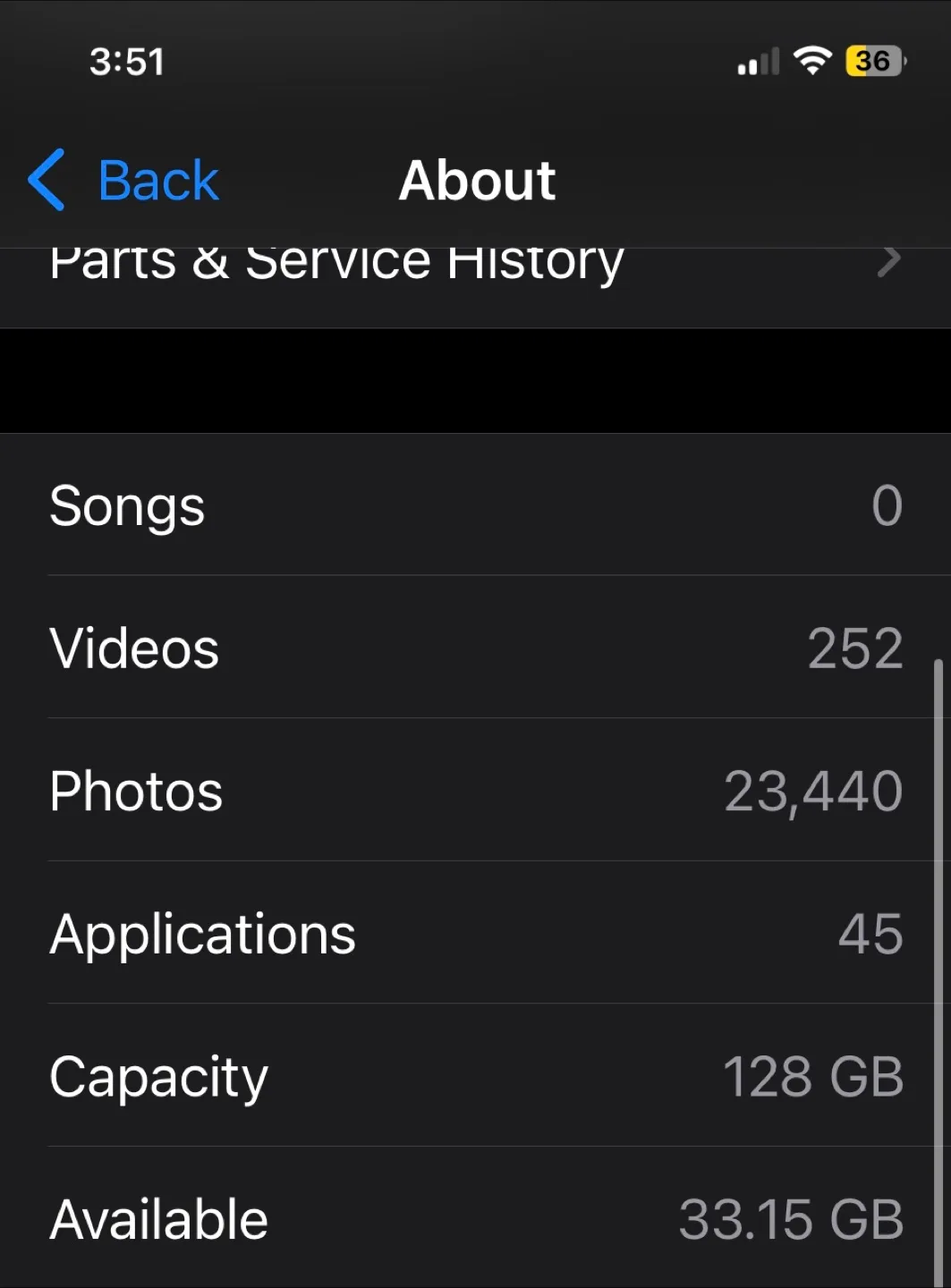Screen dimensions: 951x1288
Task: Tap the About header title
Action: [477, 181]
